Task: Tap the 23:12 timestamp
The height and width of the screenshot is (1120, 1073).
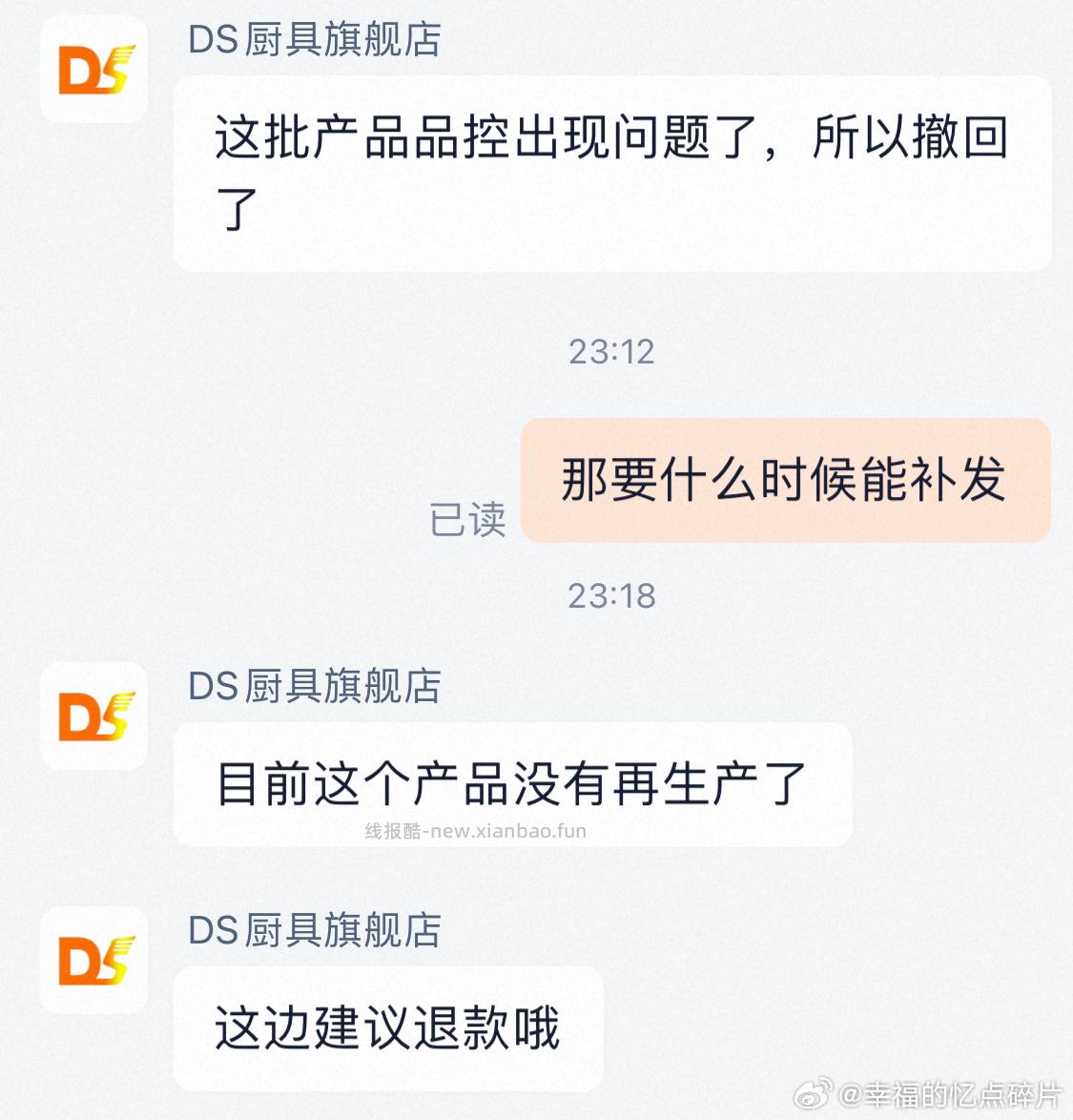Action: [611, 353]
